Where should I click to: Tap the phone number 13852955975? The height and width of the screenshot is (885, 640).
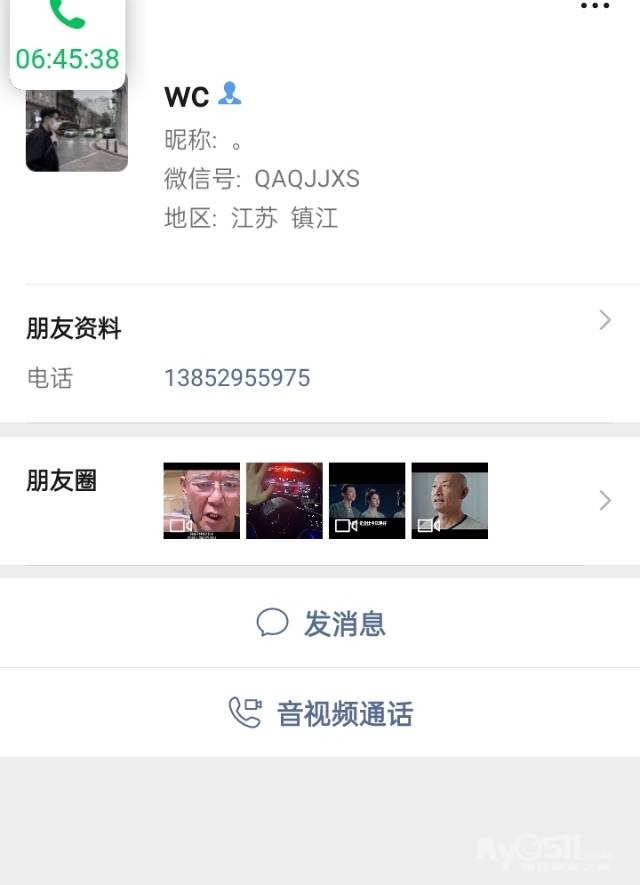tap(237, 378)
